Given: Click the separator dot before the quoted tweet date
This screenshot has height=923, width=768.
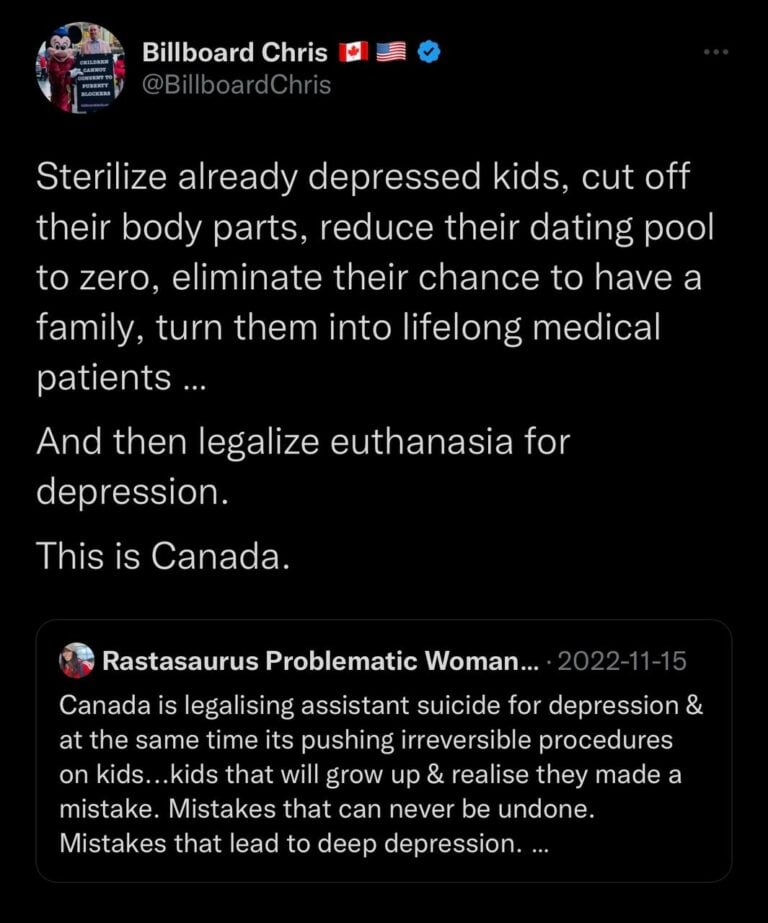Looking at the screenshot, I should point(549,660).
